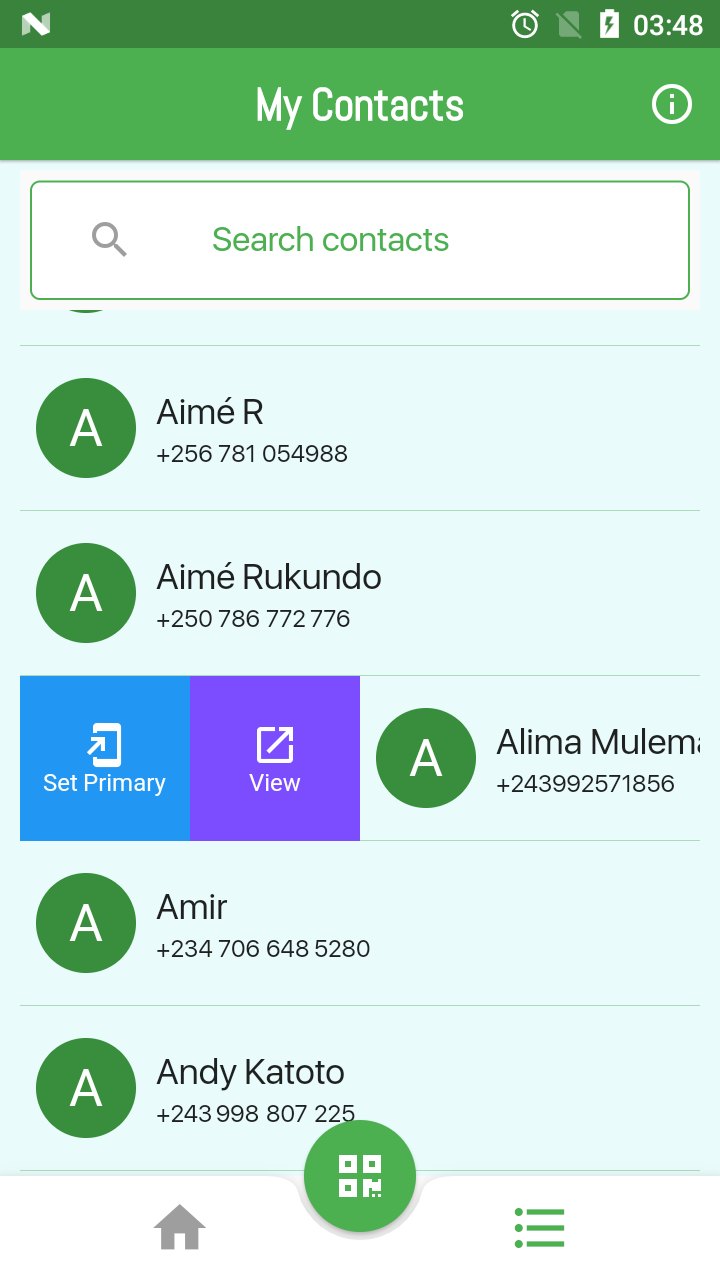Focus the Search contacts field
The image size is (720, 1280).
point(360,240)
